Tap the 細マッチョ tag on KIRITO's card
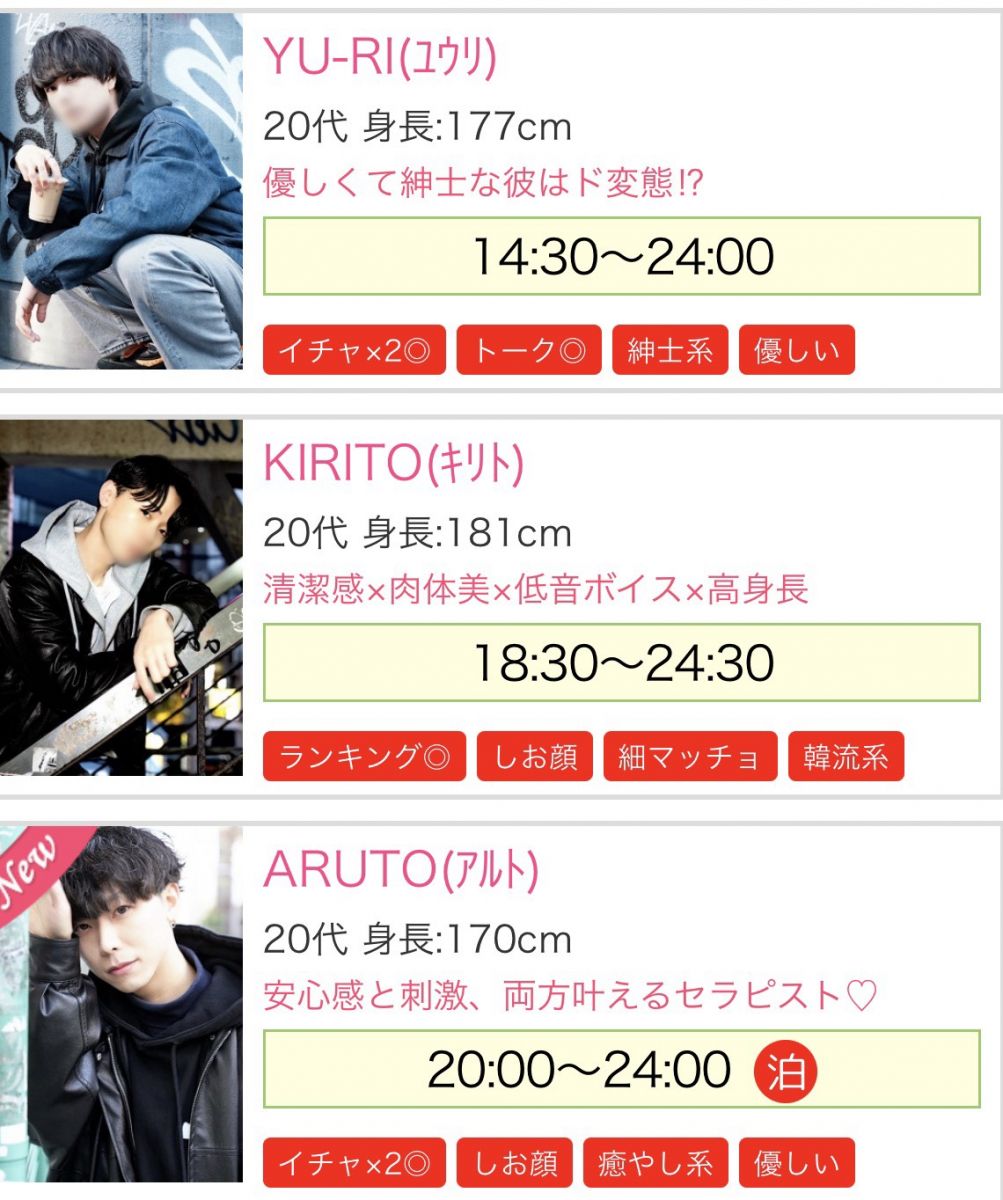The width and height of the screenshot is (1003, 1200). tap(690, 757)
